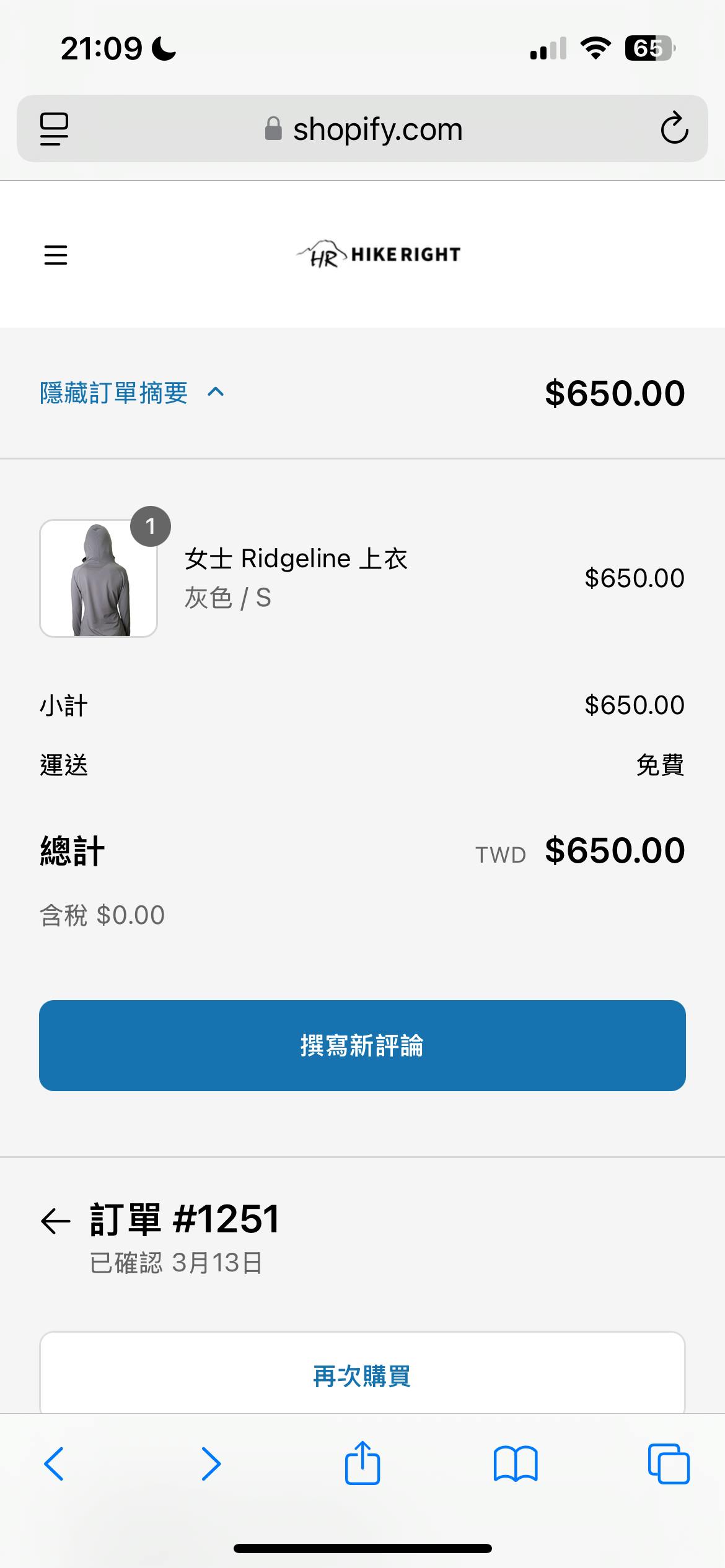Collapse the 隱藏訂單摘要 order summary
725x1568 pixels.
pos(131,393)
